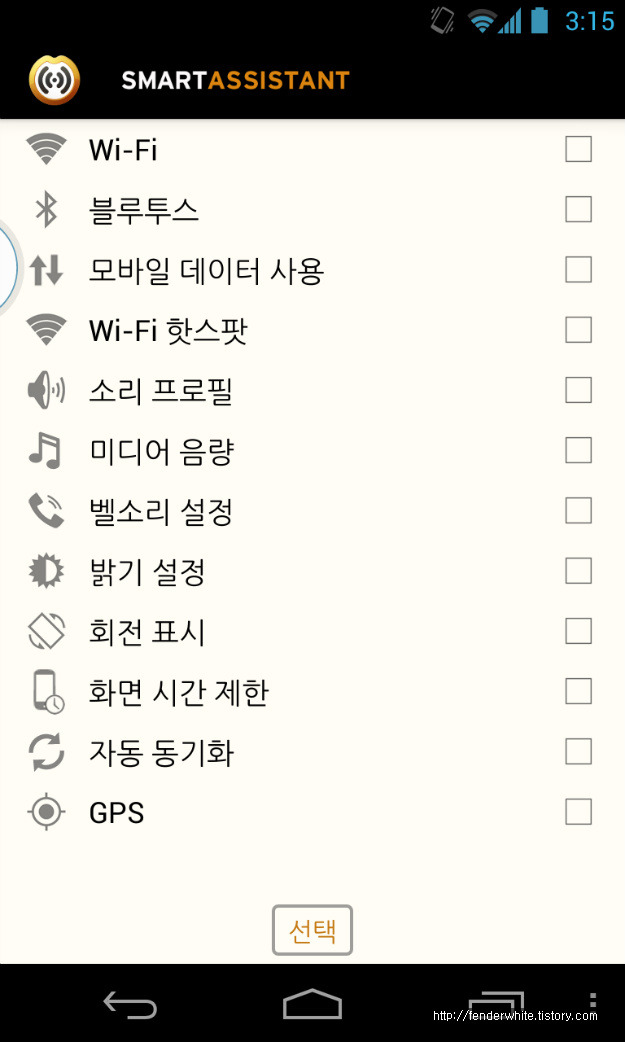Go back with the system back button
Viewport: 625px width, 1042px height.
pyautogui.click(x=130, y=1004)
